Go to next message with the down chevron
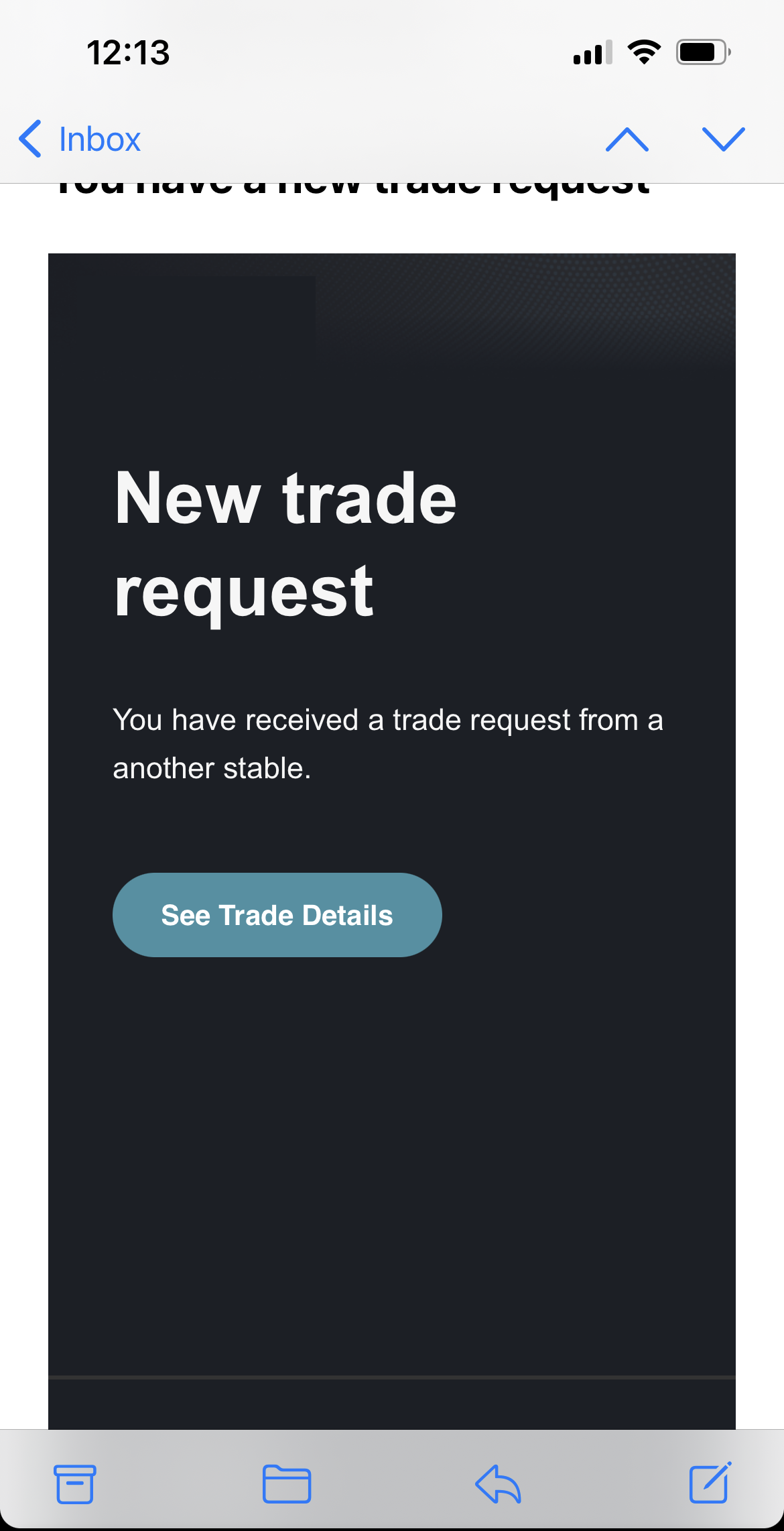Screen dimensions: 784x1531 coord(724,139)
